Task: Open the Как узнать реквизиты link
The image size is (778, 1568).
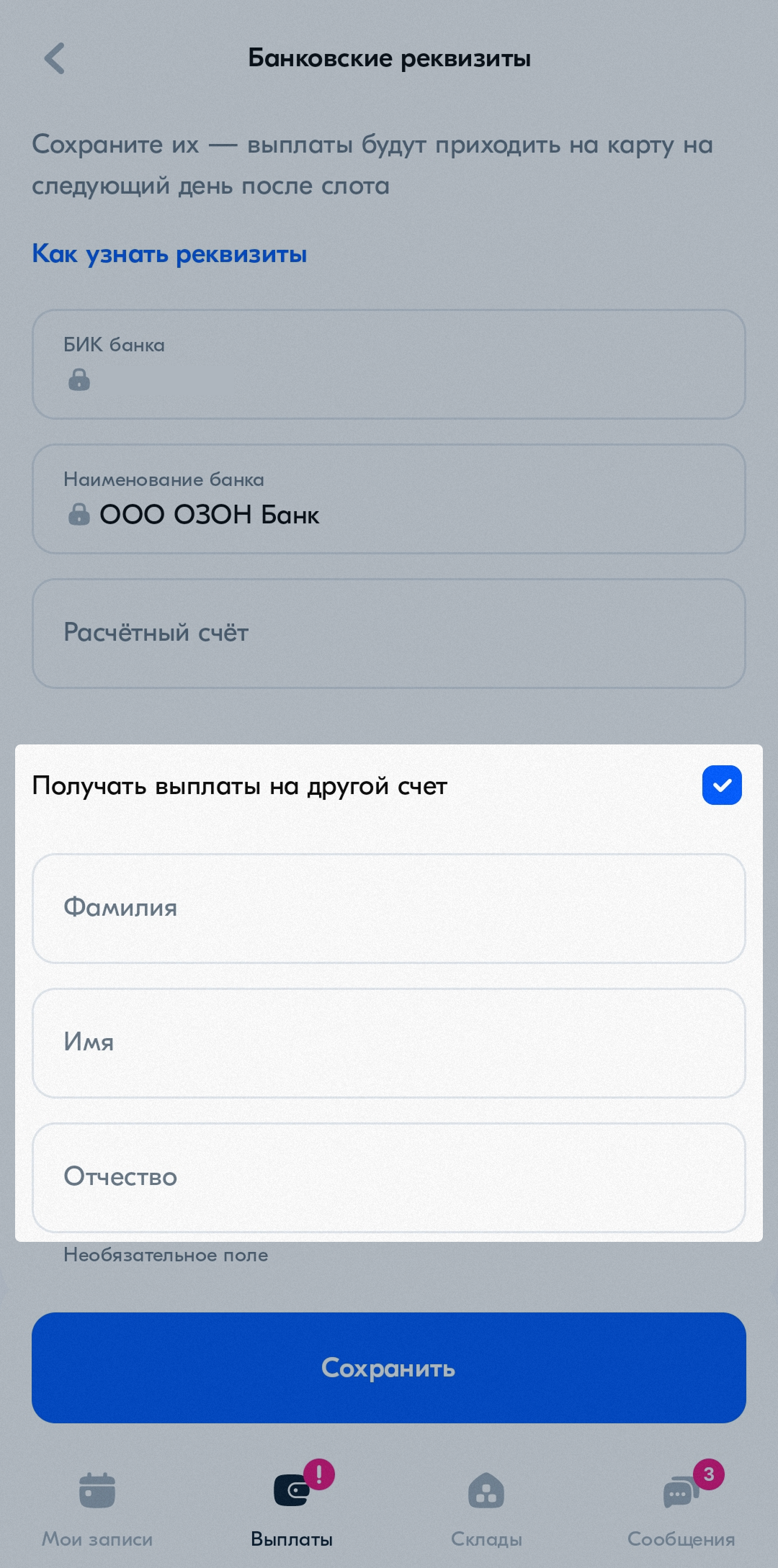Action: [169, 254]
